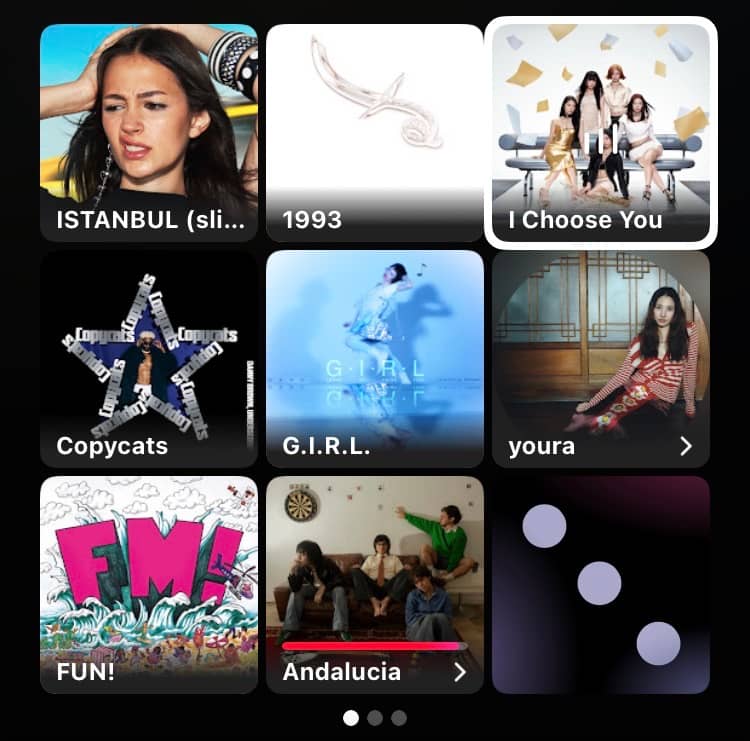The image size is (750, 741).
Task: Open the youra artist tile
Action: (601, 359)
